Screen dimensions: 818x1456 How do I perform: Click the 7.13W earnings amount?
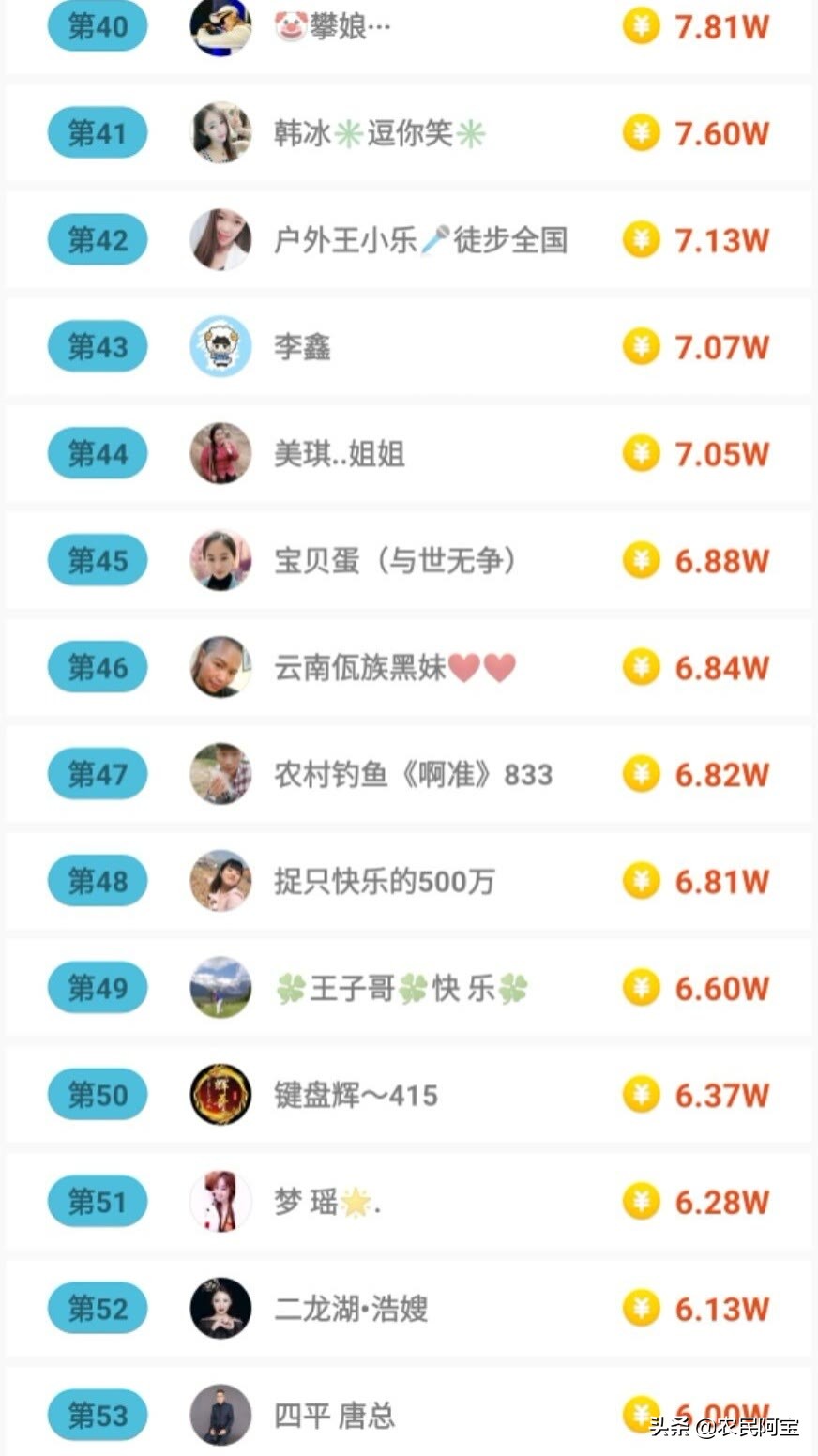tap(720, 239)
